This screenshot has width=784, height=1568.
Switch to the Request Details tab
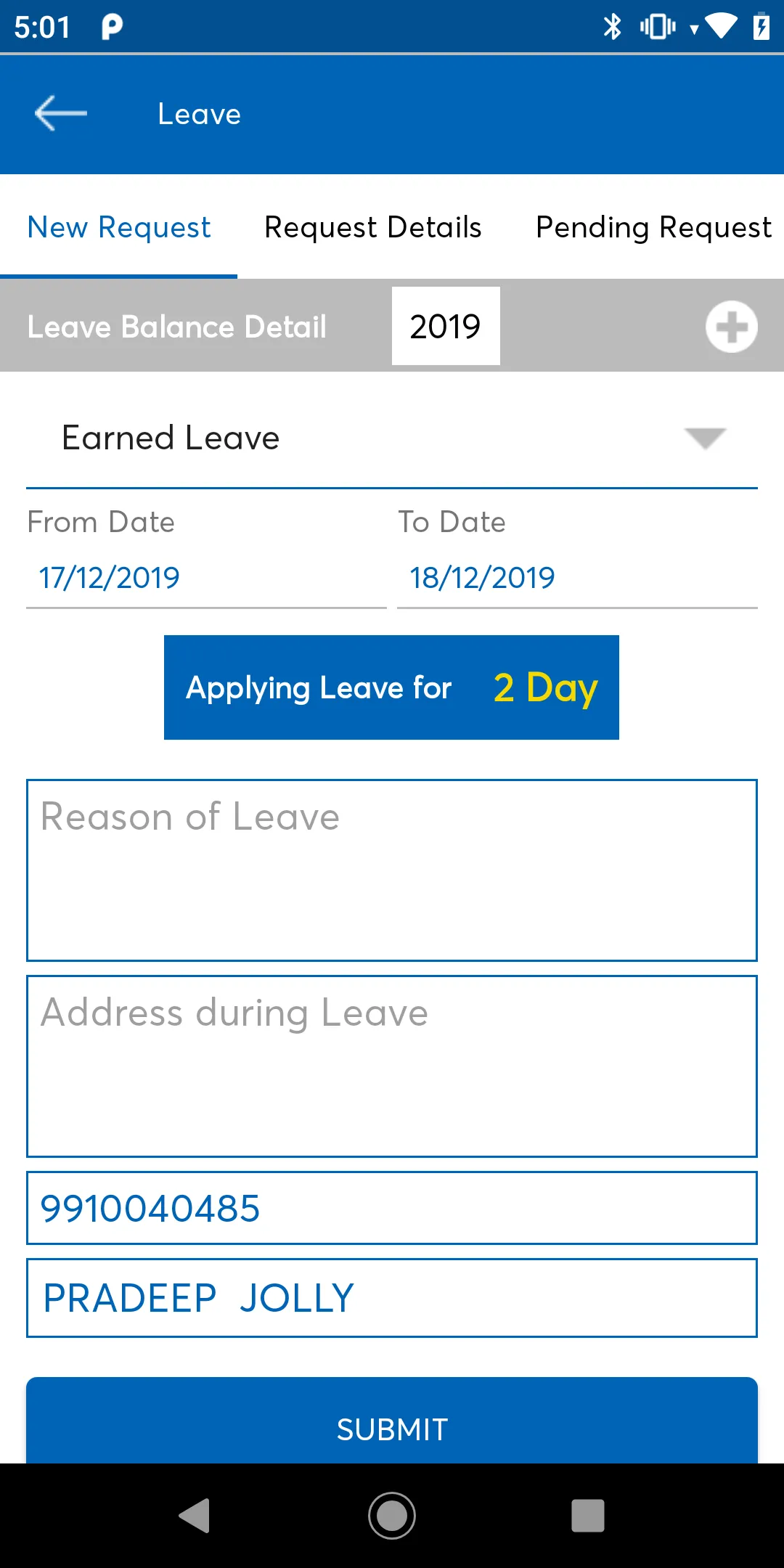pyautogui.click(x=372, y=227)
